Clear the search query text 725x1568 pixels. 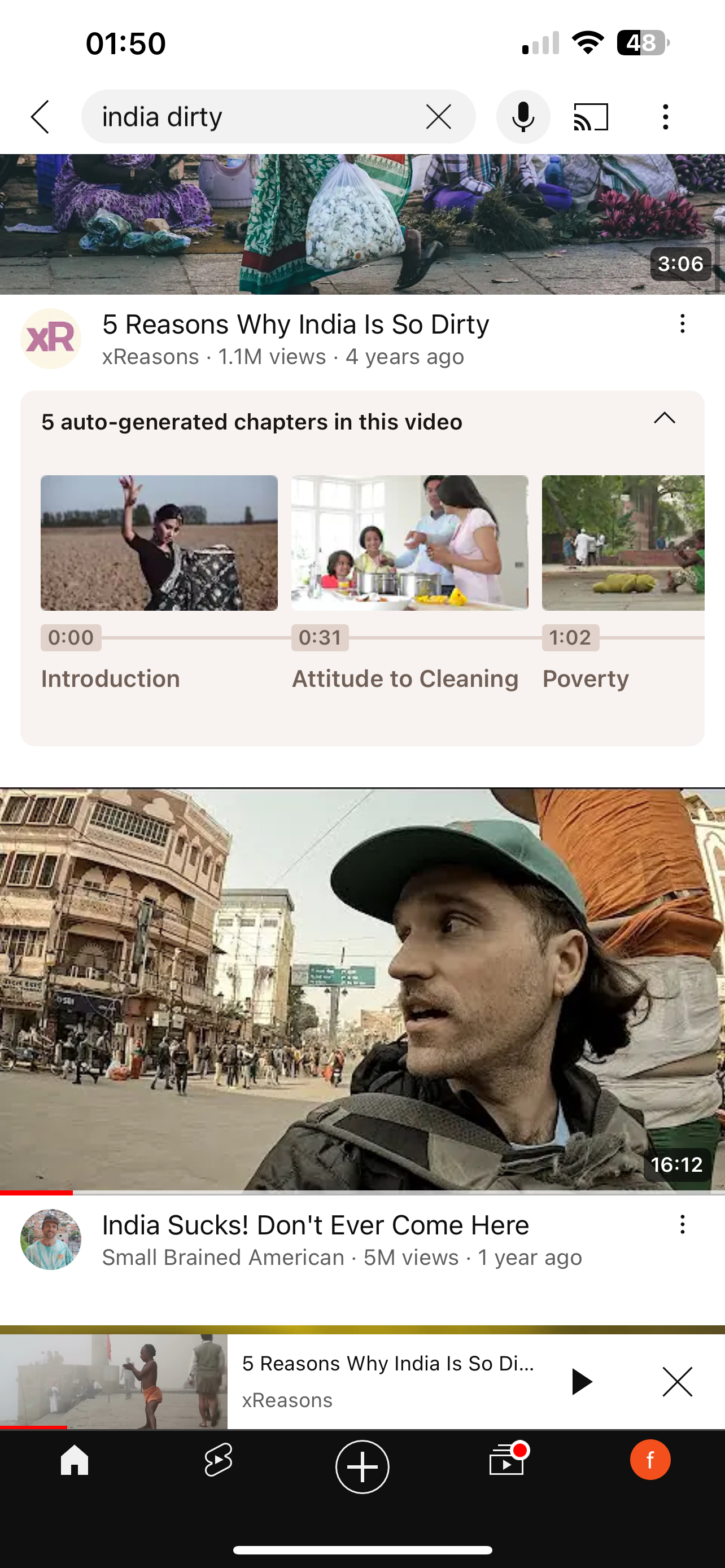point(438,117)
